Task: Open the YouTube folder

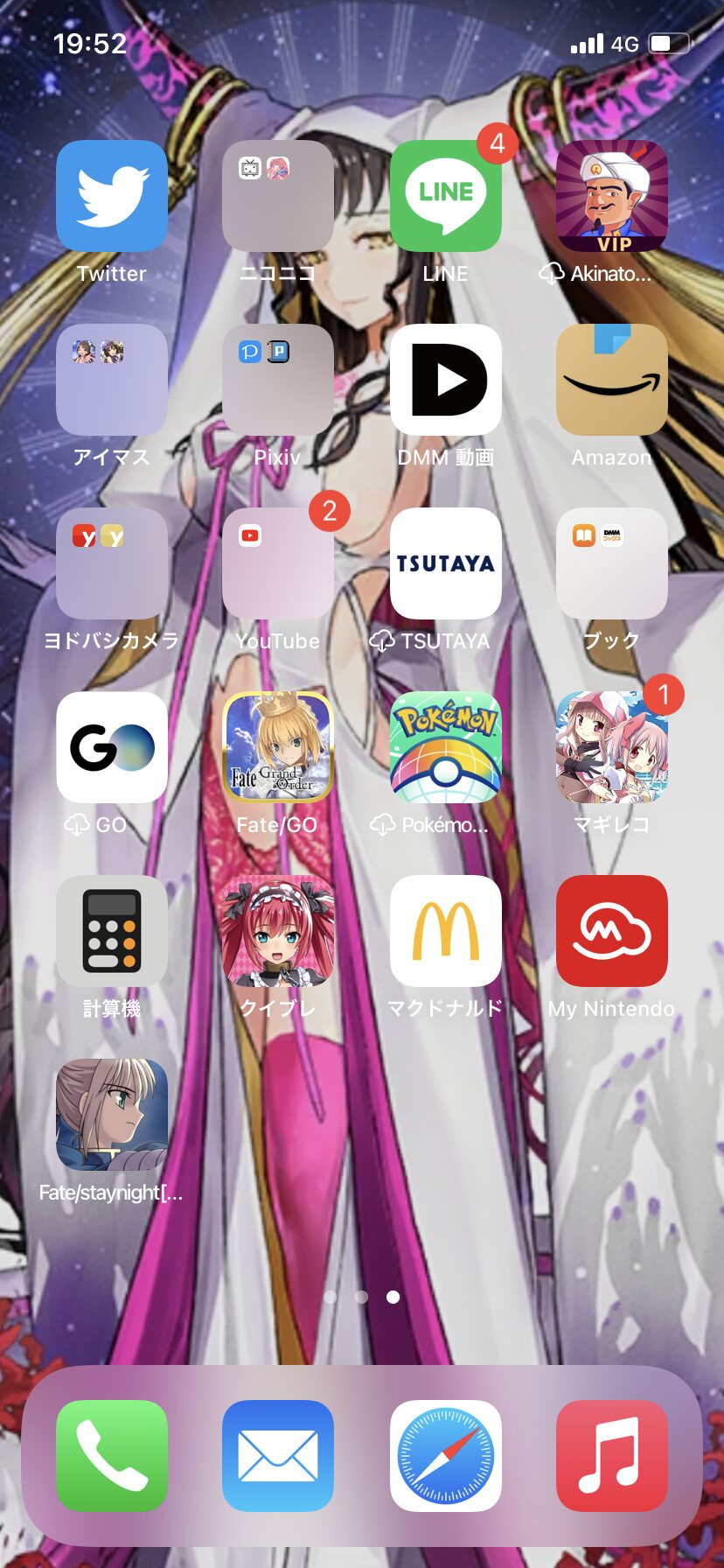Action: tap(278, 563)
